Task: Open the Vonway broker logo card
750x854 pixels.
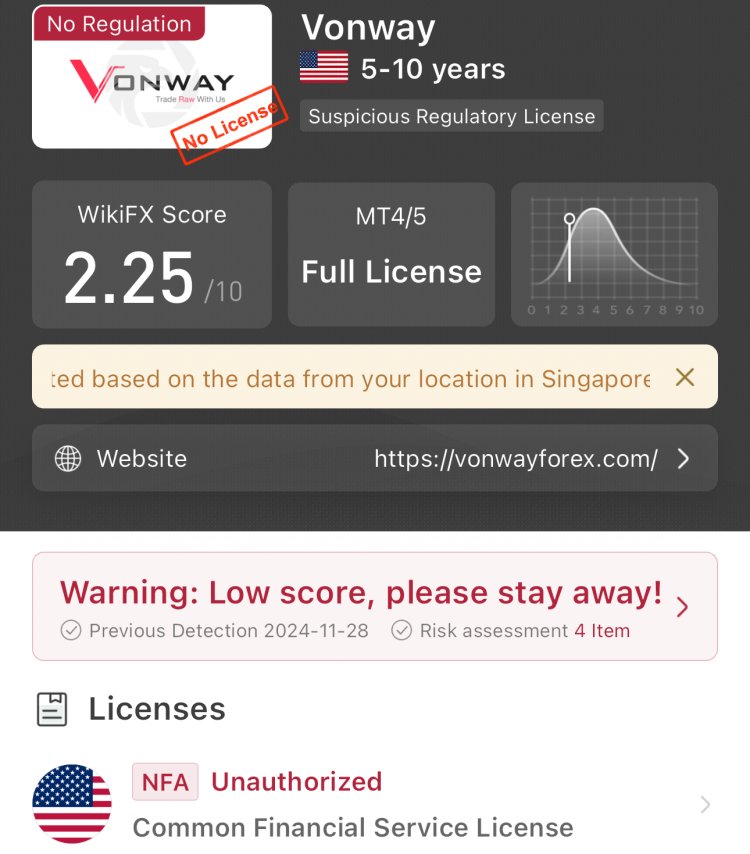Action: [x=152, y=77]
